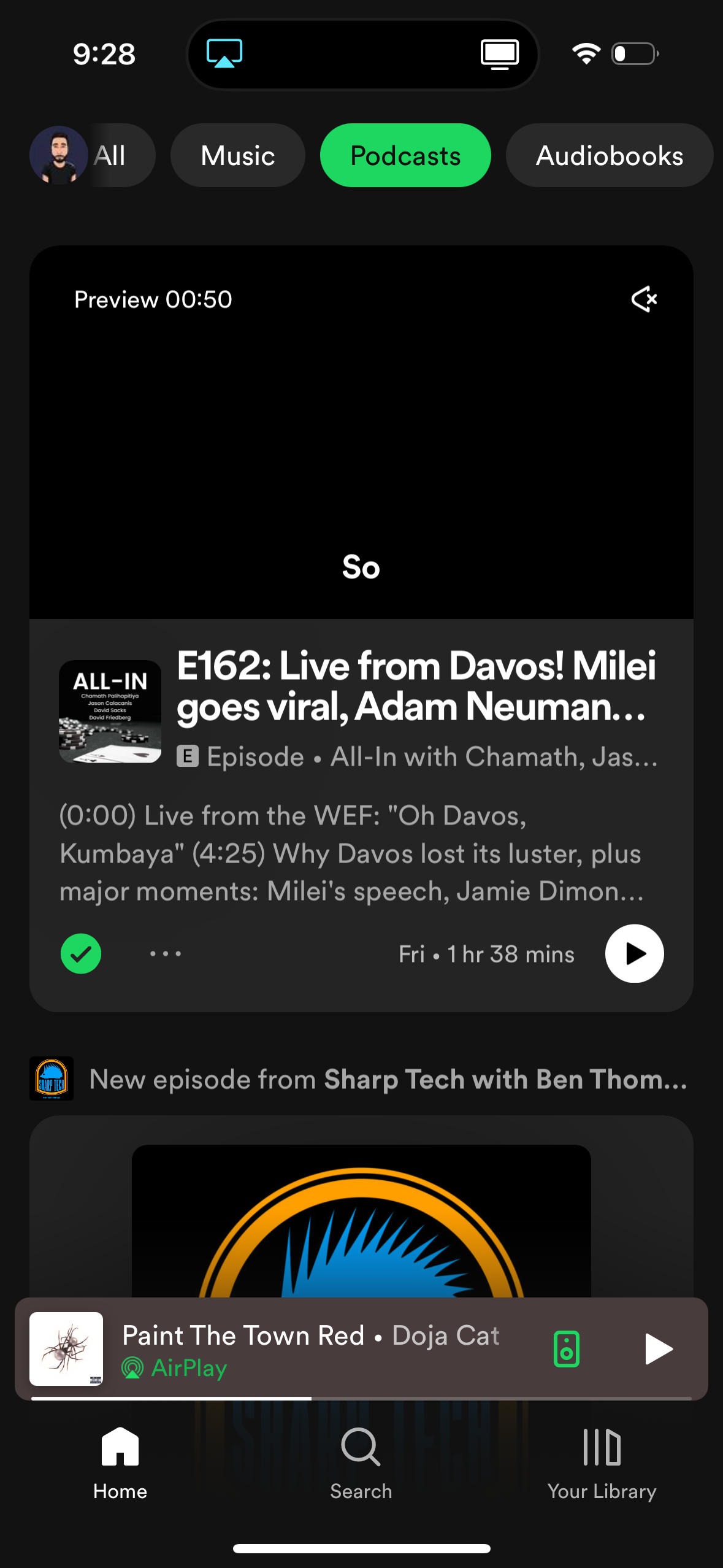
Task: Play the E162 Davos episode
Action: (634, 953)
